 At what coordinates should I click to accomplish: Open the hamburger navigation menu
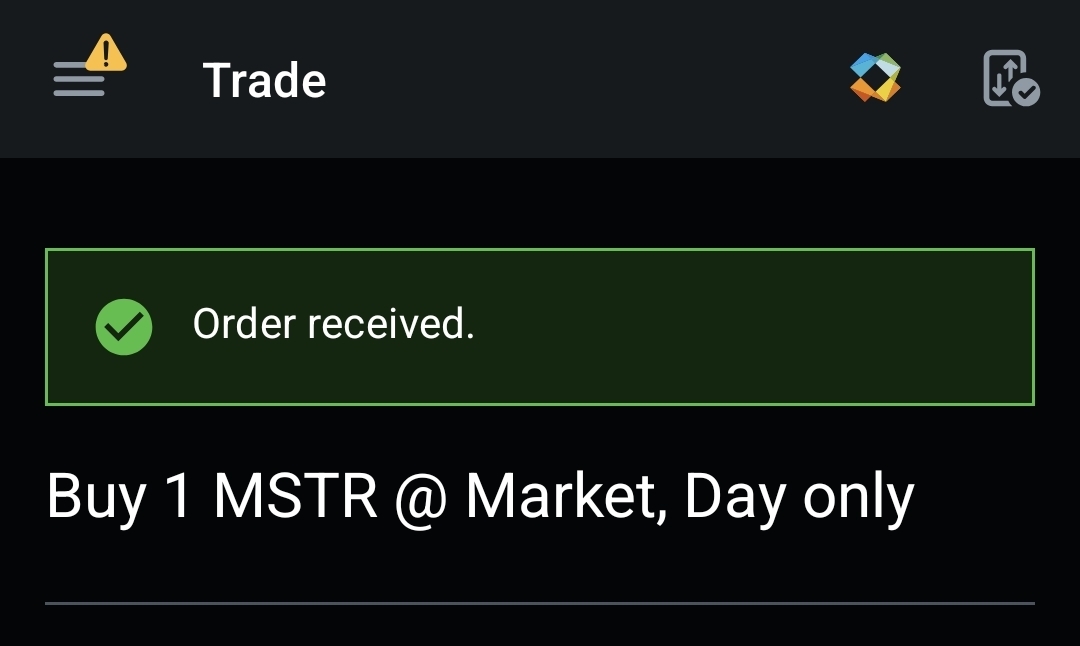coord(82,78)
